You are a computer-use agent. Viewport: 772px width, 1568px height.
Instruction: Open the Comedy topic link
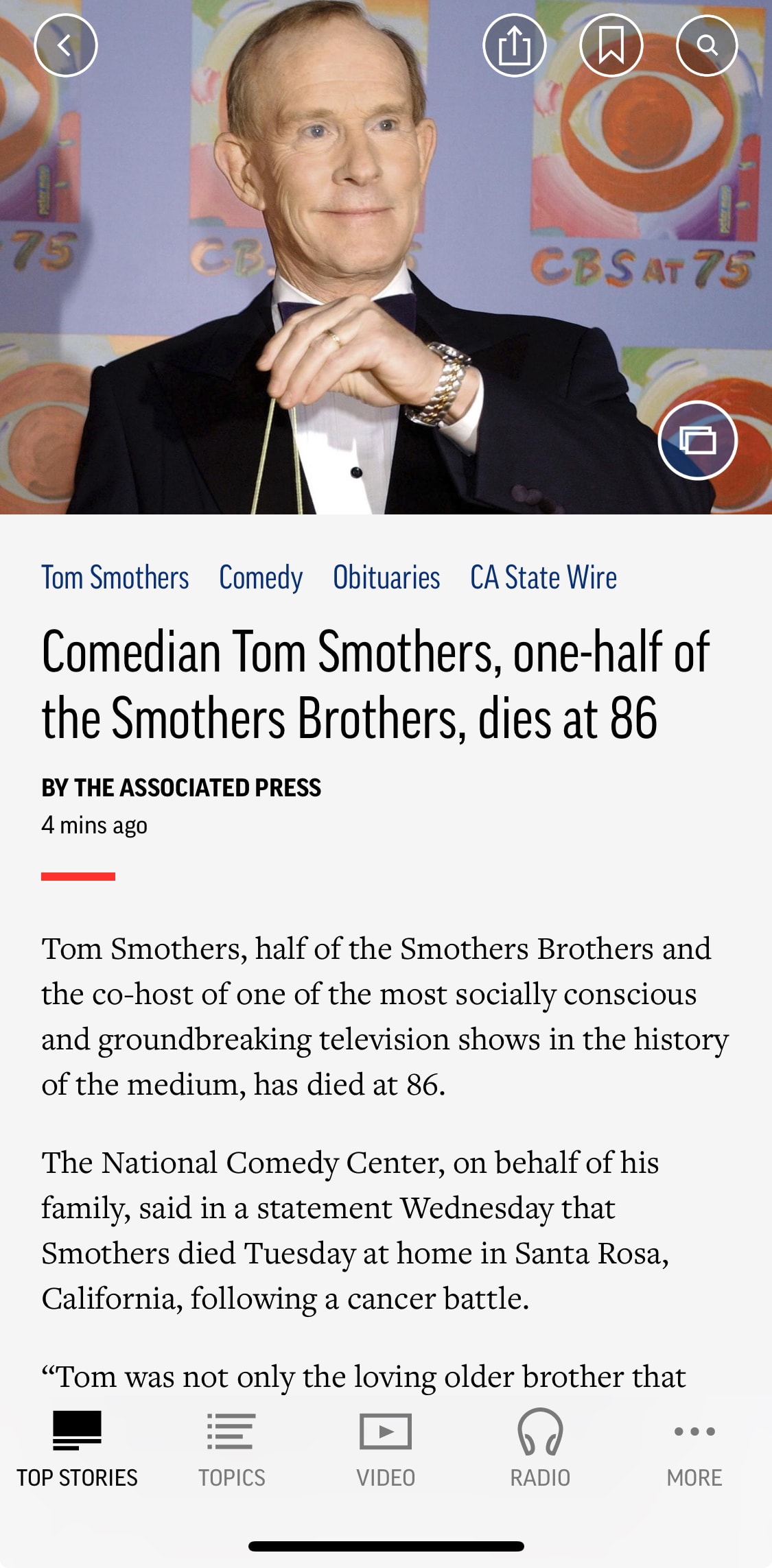pos(261,578)
